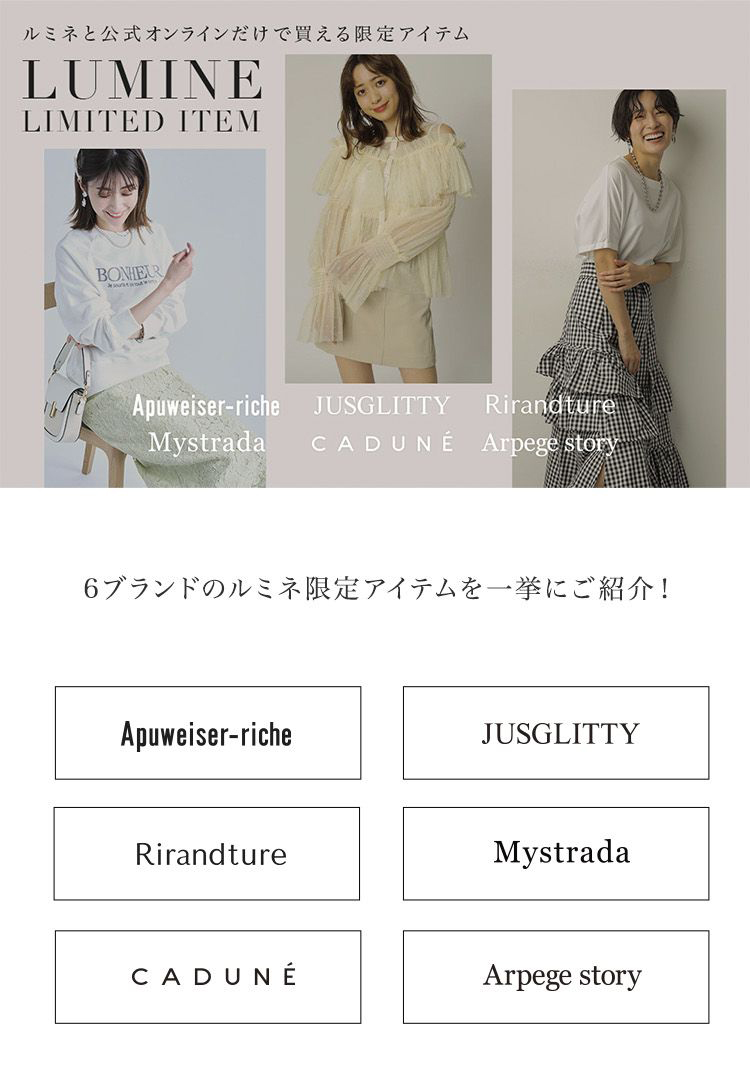Go to the Rirandture limited items
The width and height of the screenshot is (750, 1091).
(x=207, y=854)
